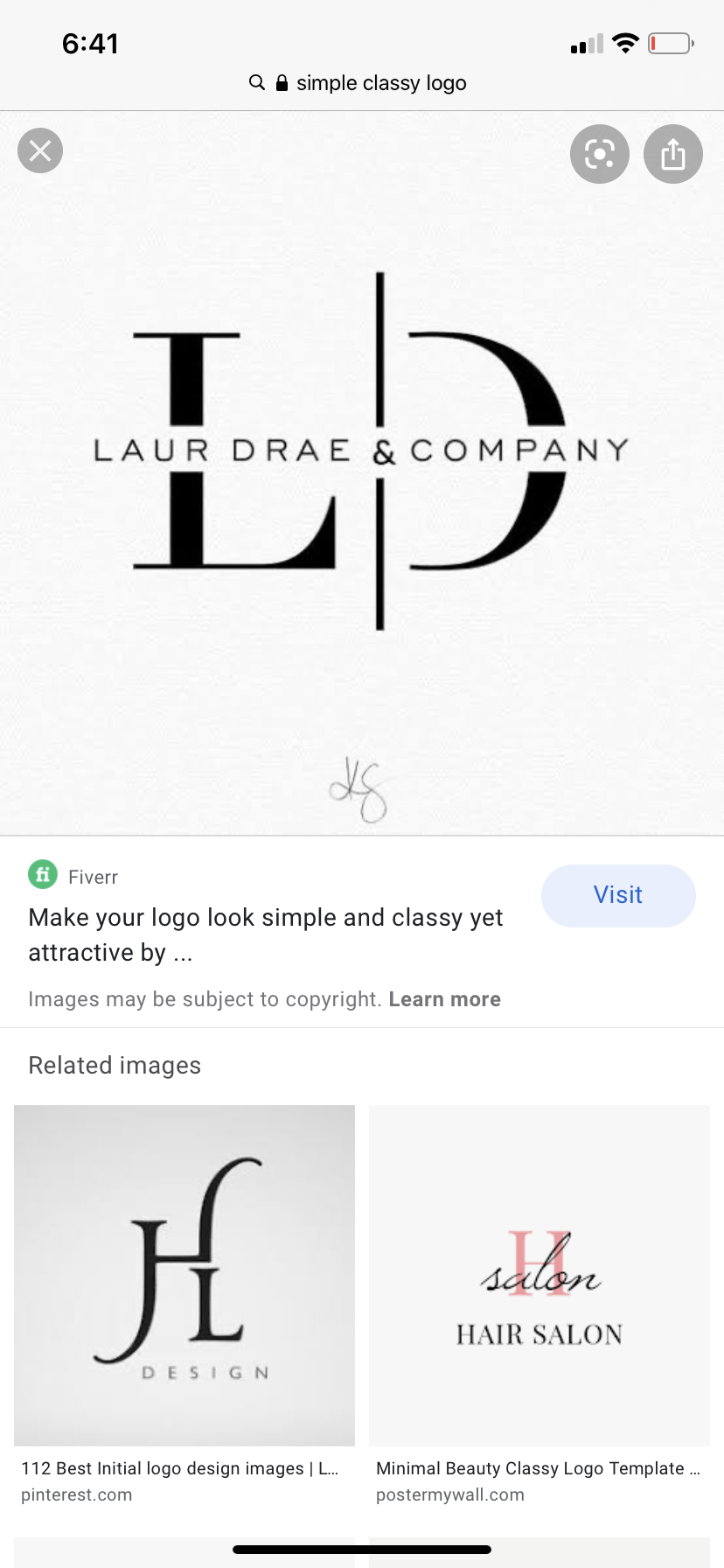
Task: Open the Hair Salon logo template image
Action: (540, 1275)
